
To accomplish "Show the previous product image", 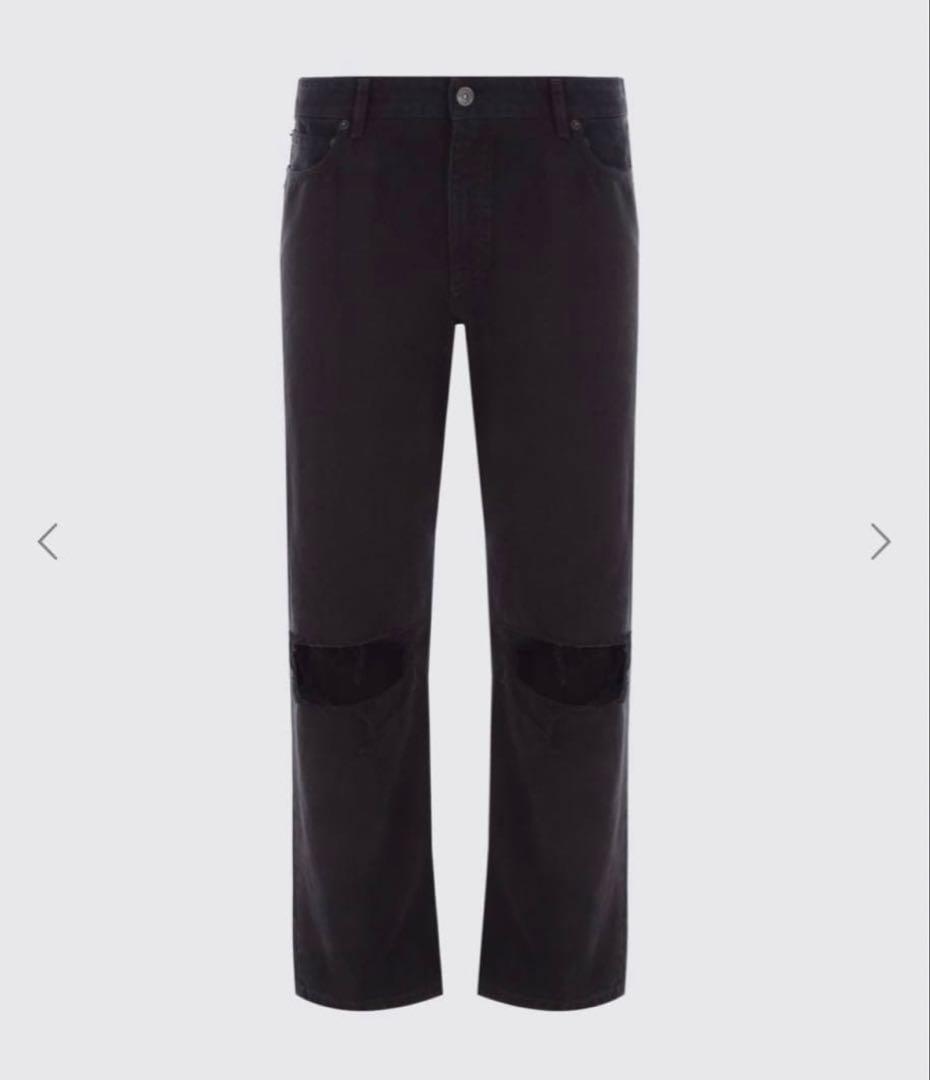I will [x=48, y=541].
